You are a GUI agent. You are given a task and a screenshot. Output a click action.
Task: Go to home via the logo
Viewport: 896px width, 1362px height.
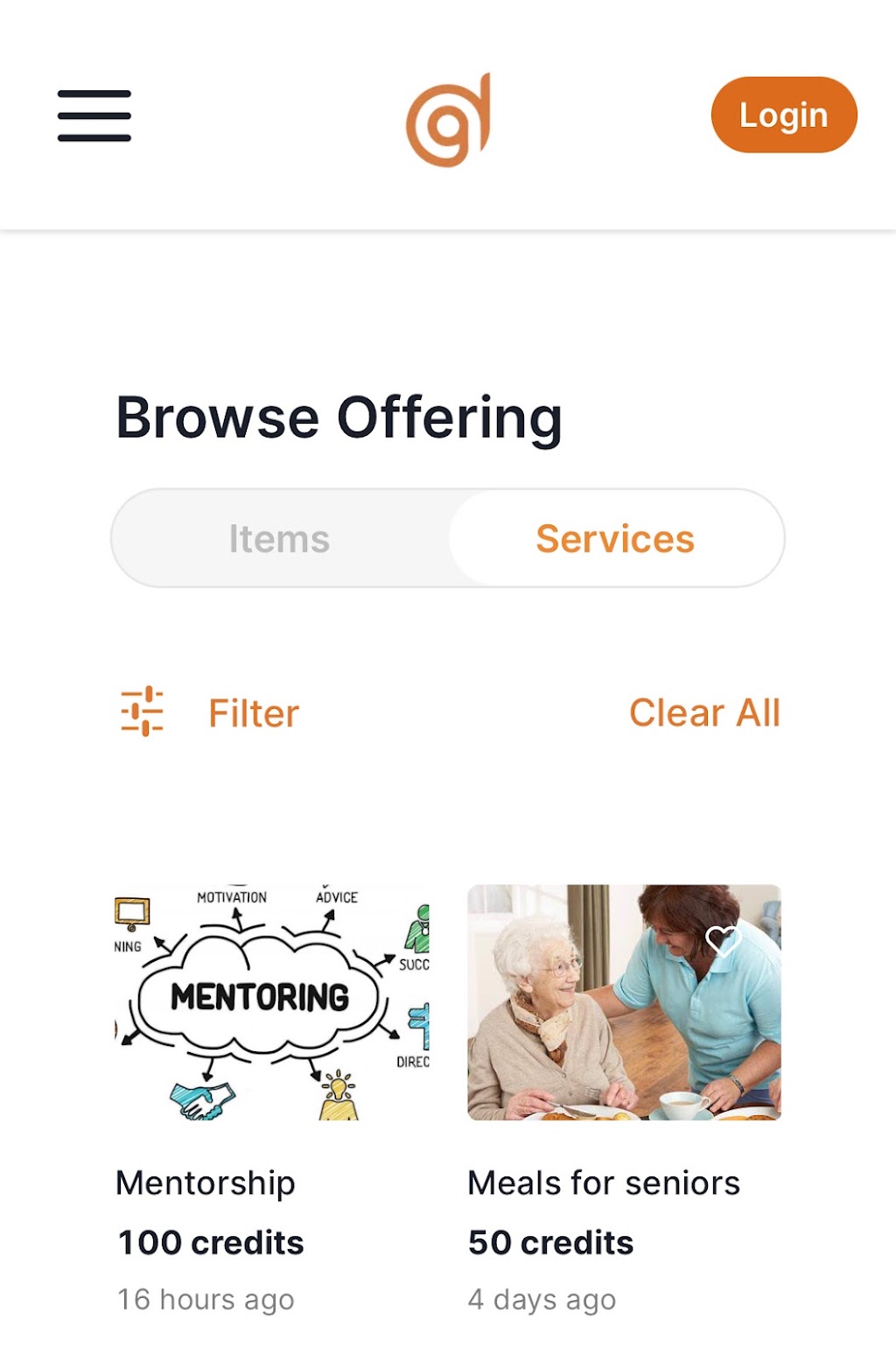tap(448, 120)
